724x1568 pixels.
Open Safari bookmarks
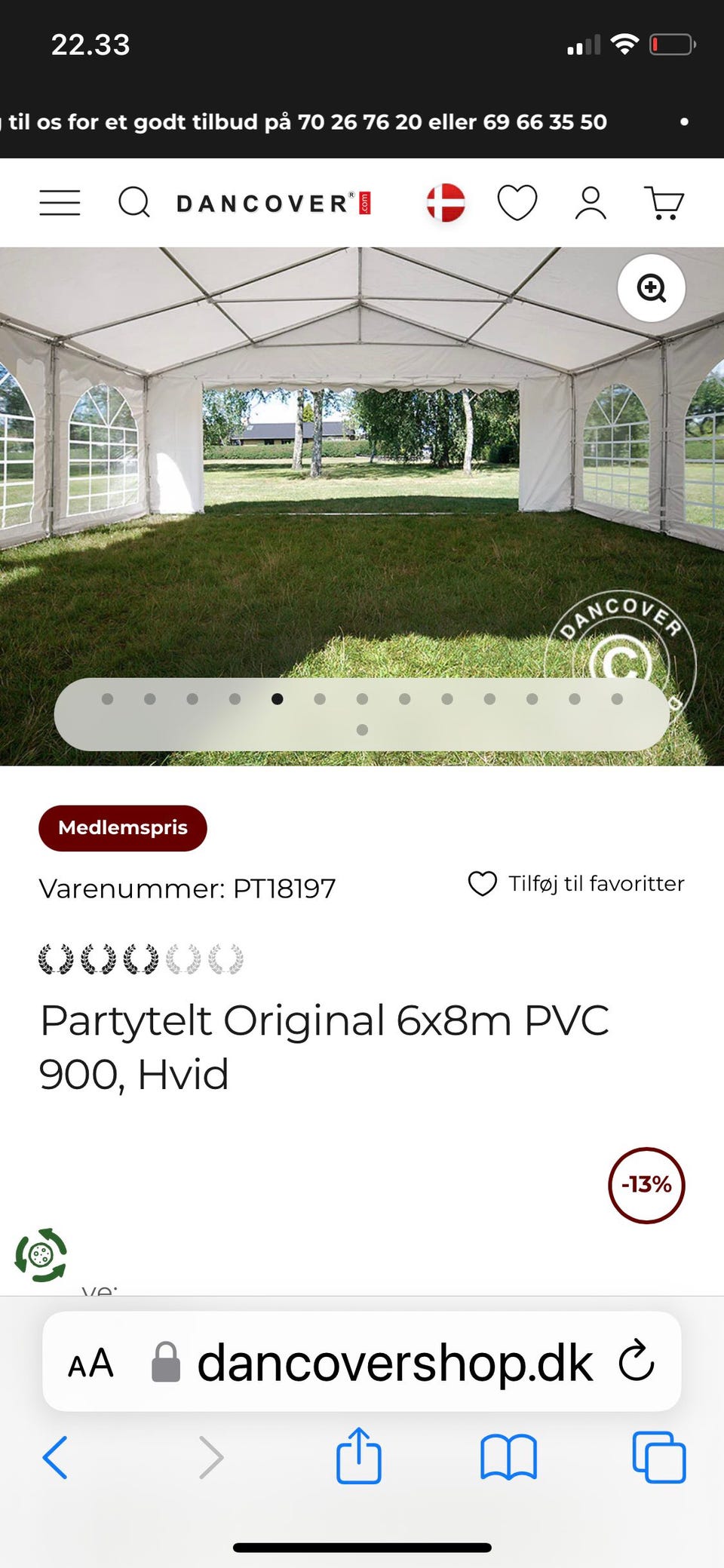(509, 1458)
